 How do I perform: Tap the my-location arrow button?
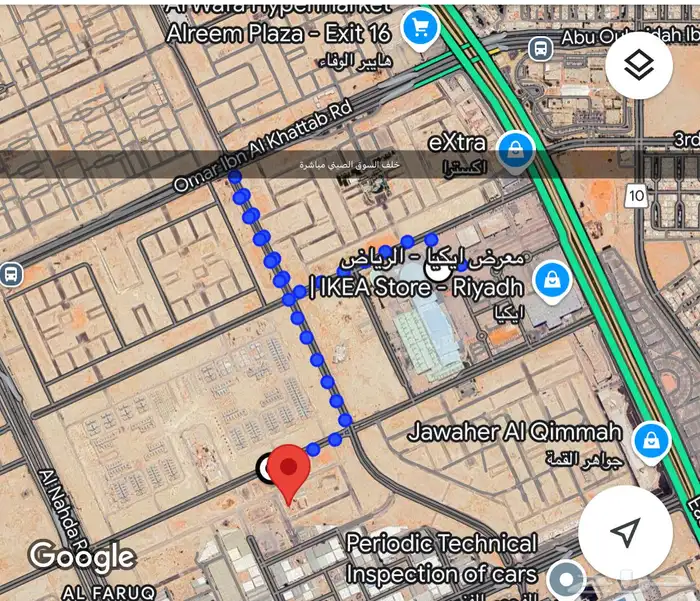coord(625,531)
